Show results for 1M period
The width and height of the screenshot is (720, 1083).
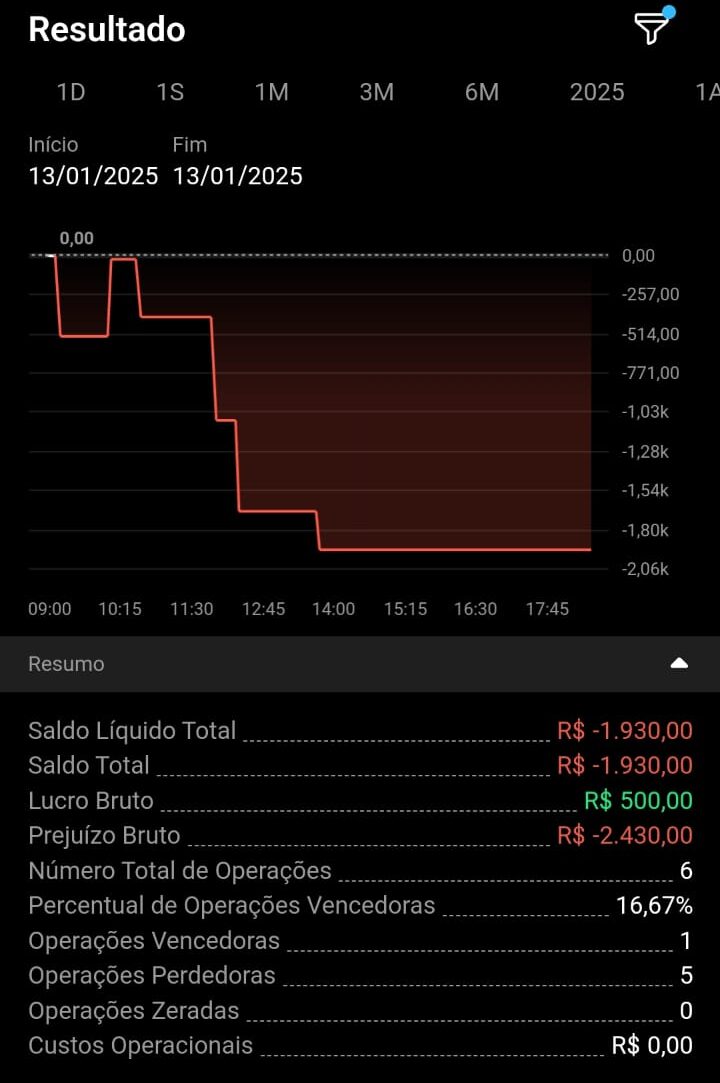(x=271, y=92)
